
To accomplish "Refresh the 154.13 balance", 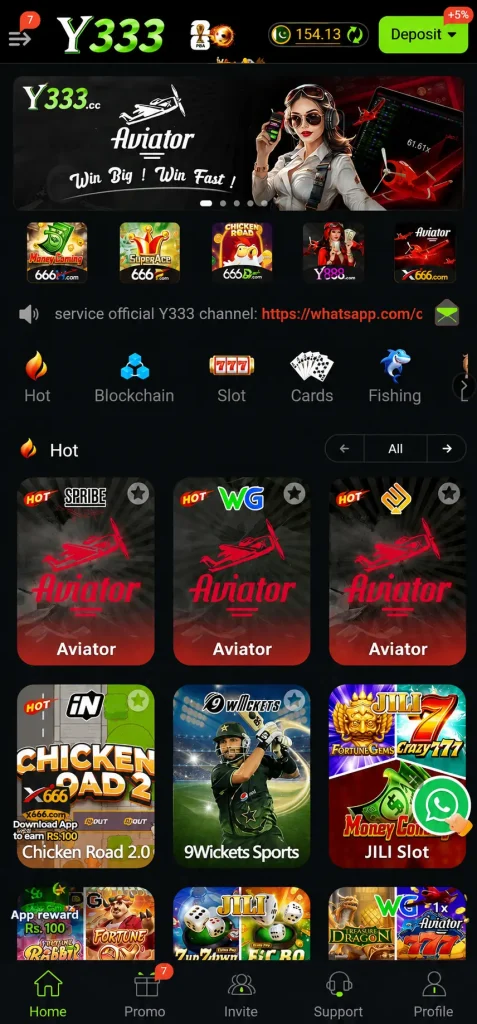I will click(354, 35).
